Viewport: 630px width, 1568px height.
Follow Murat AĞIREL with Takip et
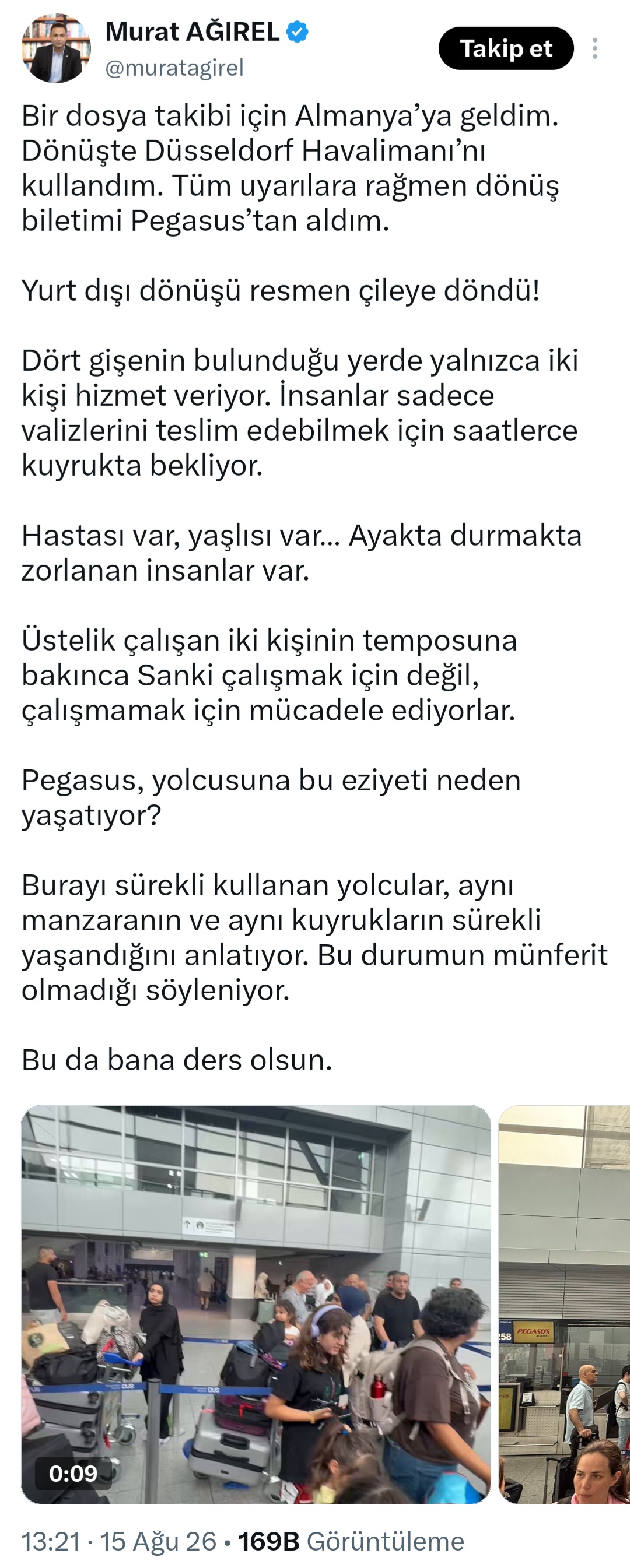(506, 48)
